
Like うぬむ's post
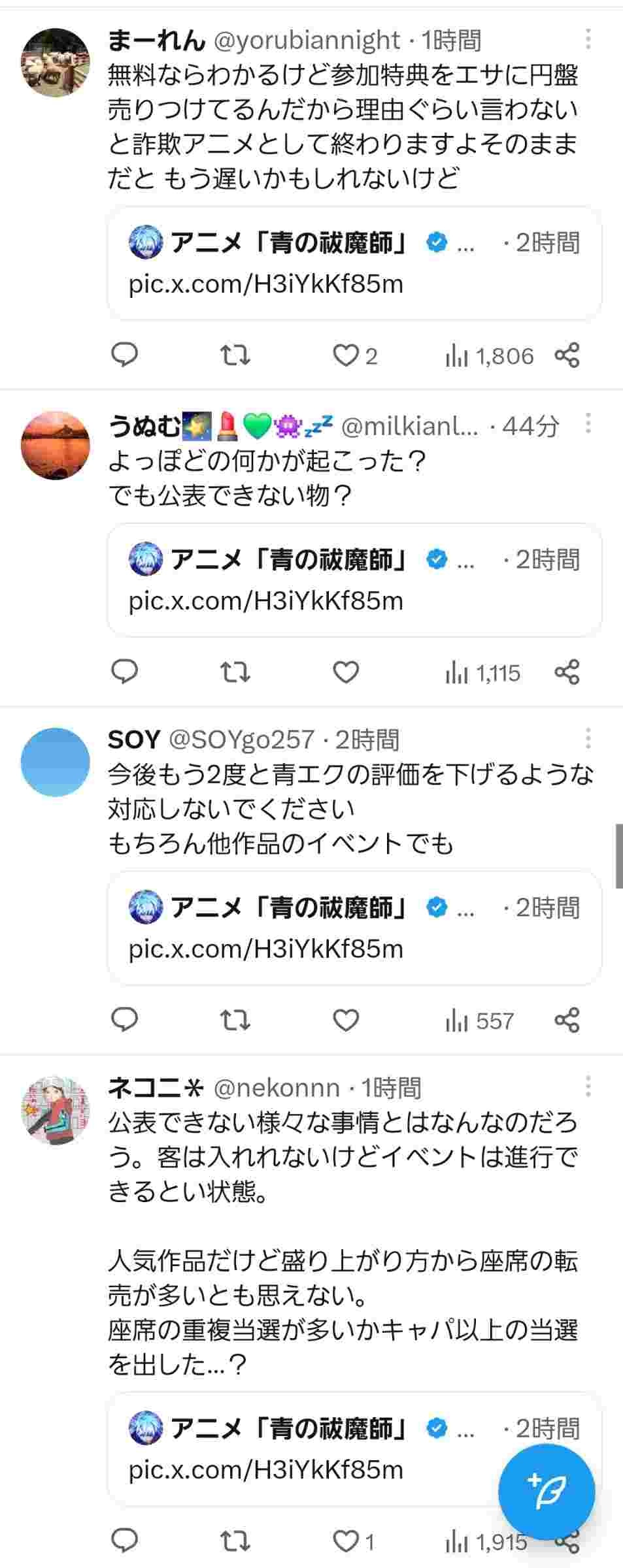pos(345,672)
